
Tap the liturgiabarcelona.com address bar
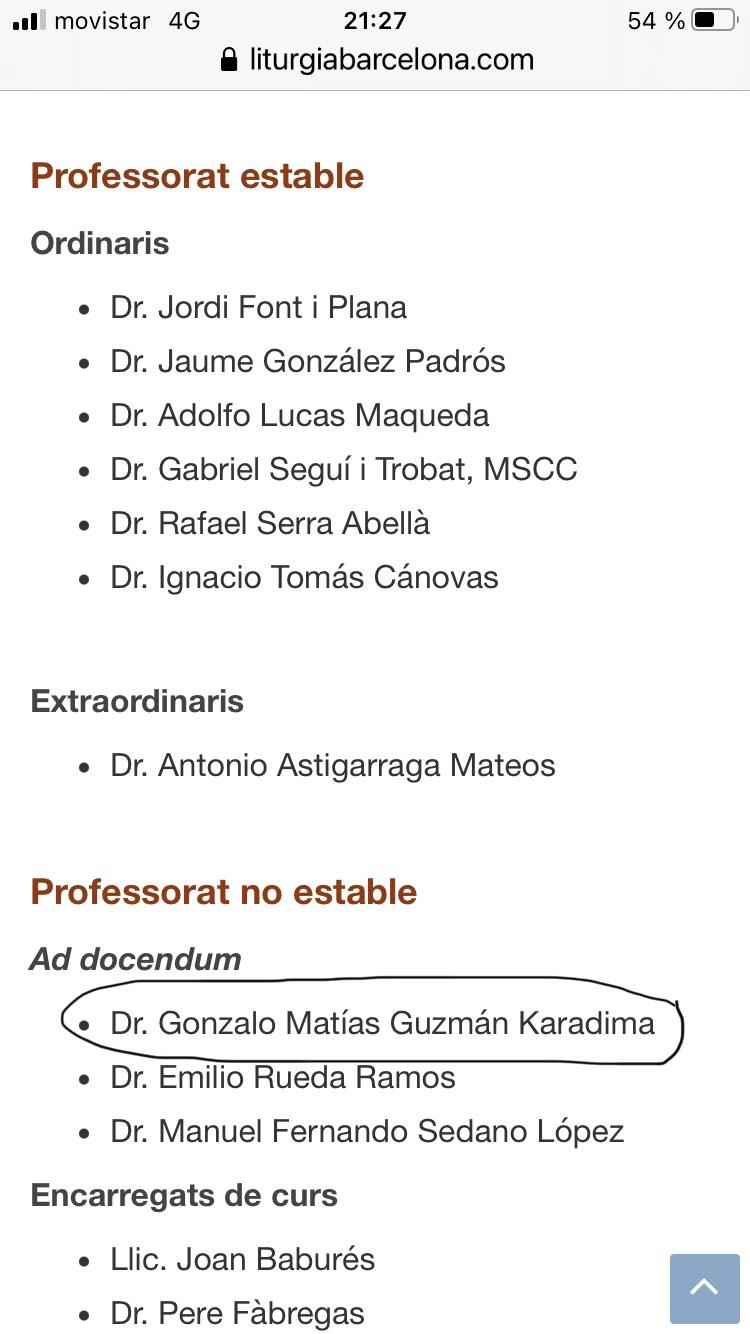[x=376, y=60]
